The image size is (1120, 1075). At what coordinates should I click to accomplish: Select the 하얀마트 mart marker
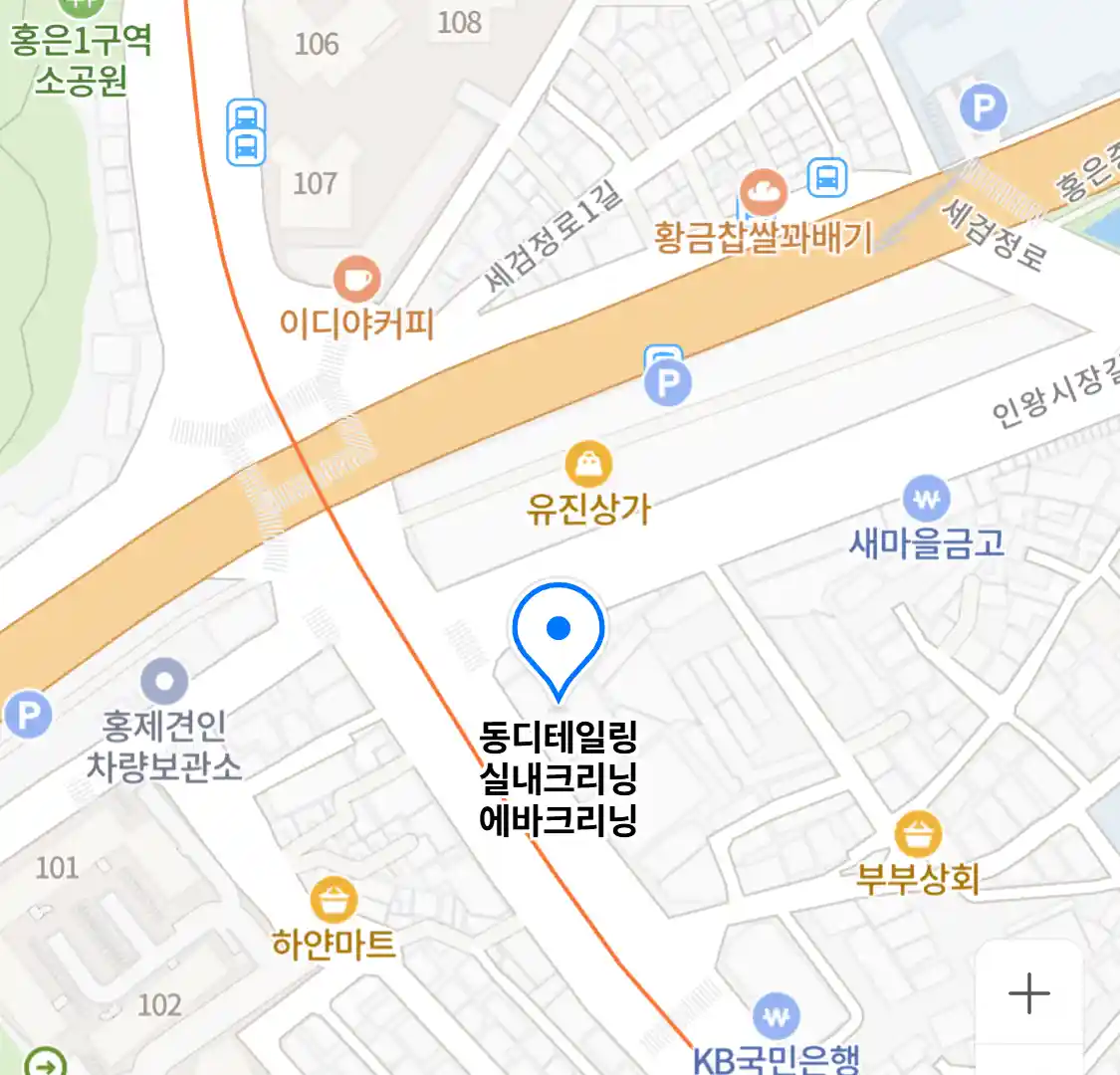click(x=334, y=901)
